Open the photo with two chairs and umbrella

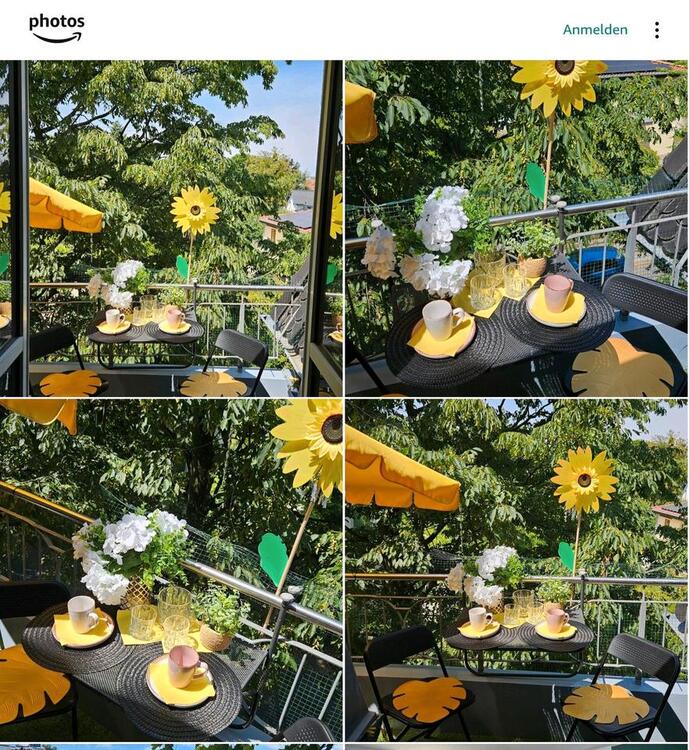point(516,570)
